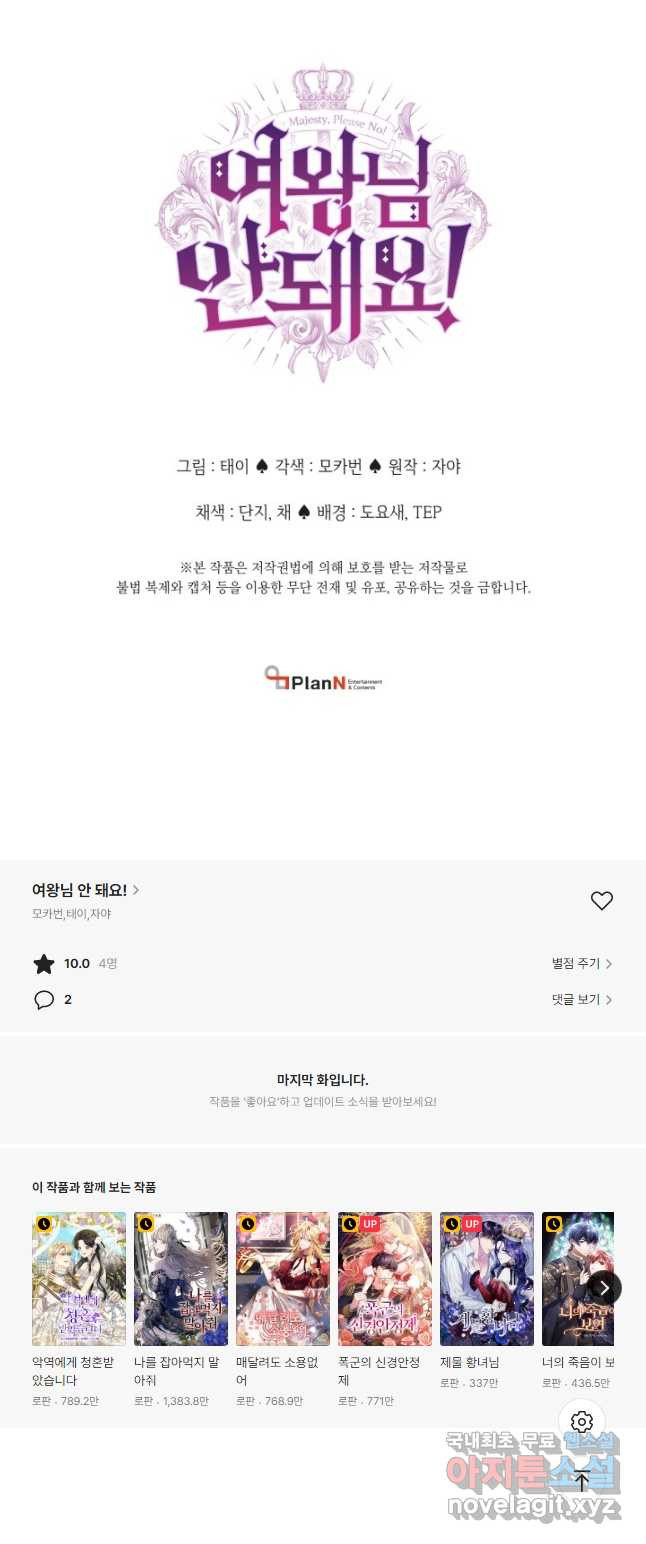The height and width of the screenshot is (1544, 646).
Task: Open 댓글 보기 to view comments
Action: tap(581, 1000)
